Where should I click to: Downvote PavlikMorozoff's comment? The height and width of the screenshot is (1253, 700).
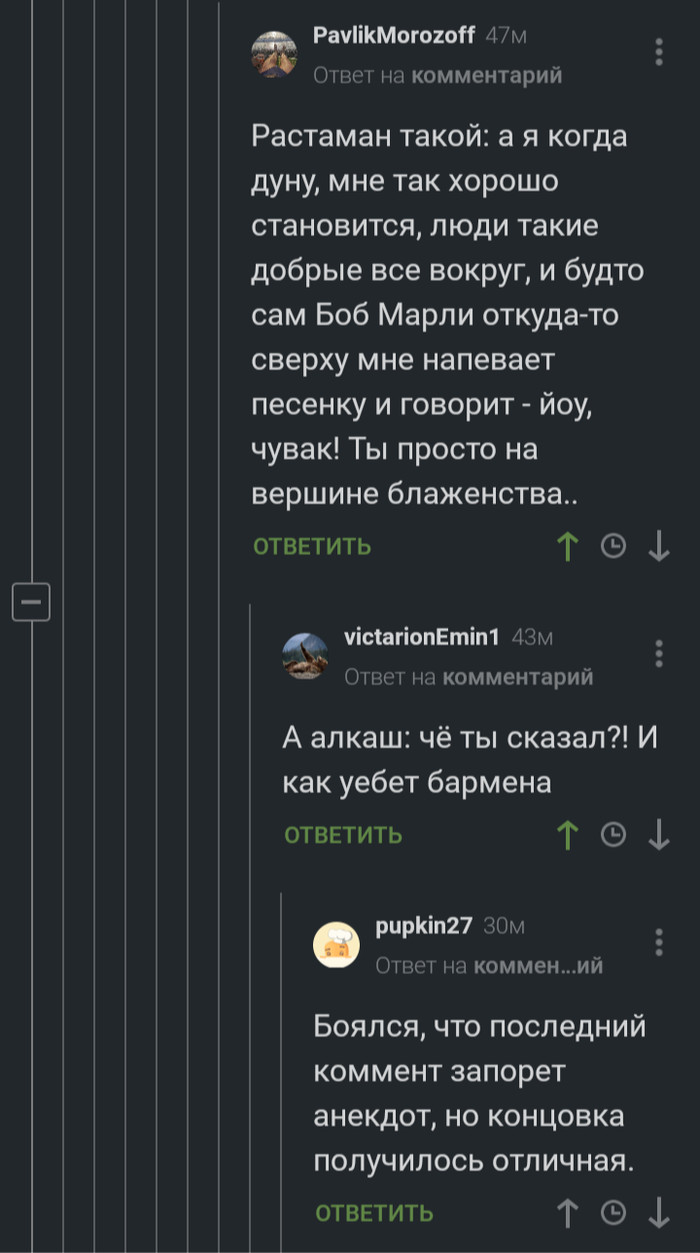(659, 546)
